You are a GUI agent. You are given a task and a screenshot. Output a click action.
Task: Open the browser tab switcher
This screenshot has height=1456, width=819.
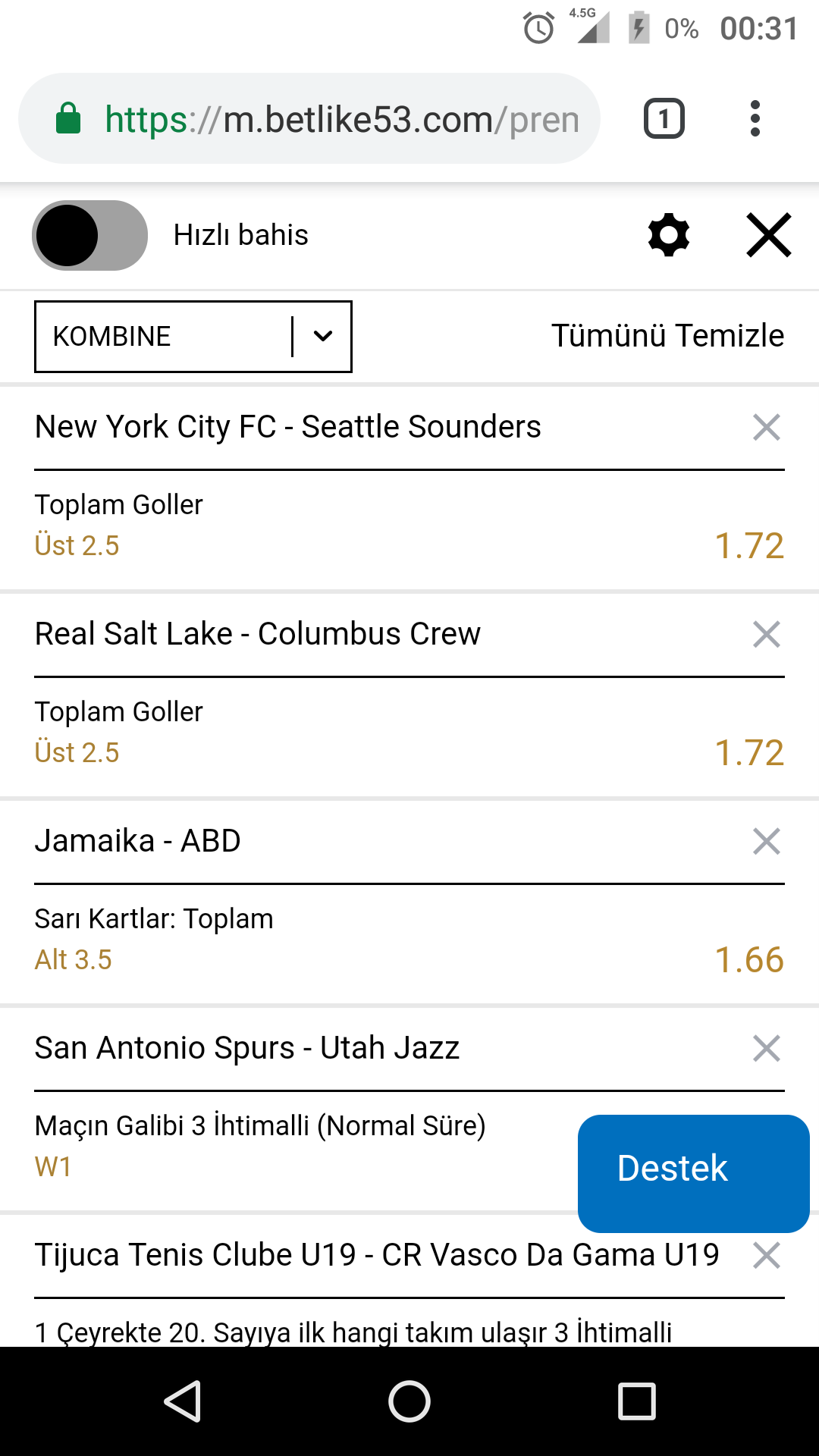pos(664,119)
